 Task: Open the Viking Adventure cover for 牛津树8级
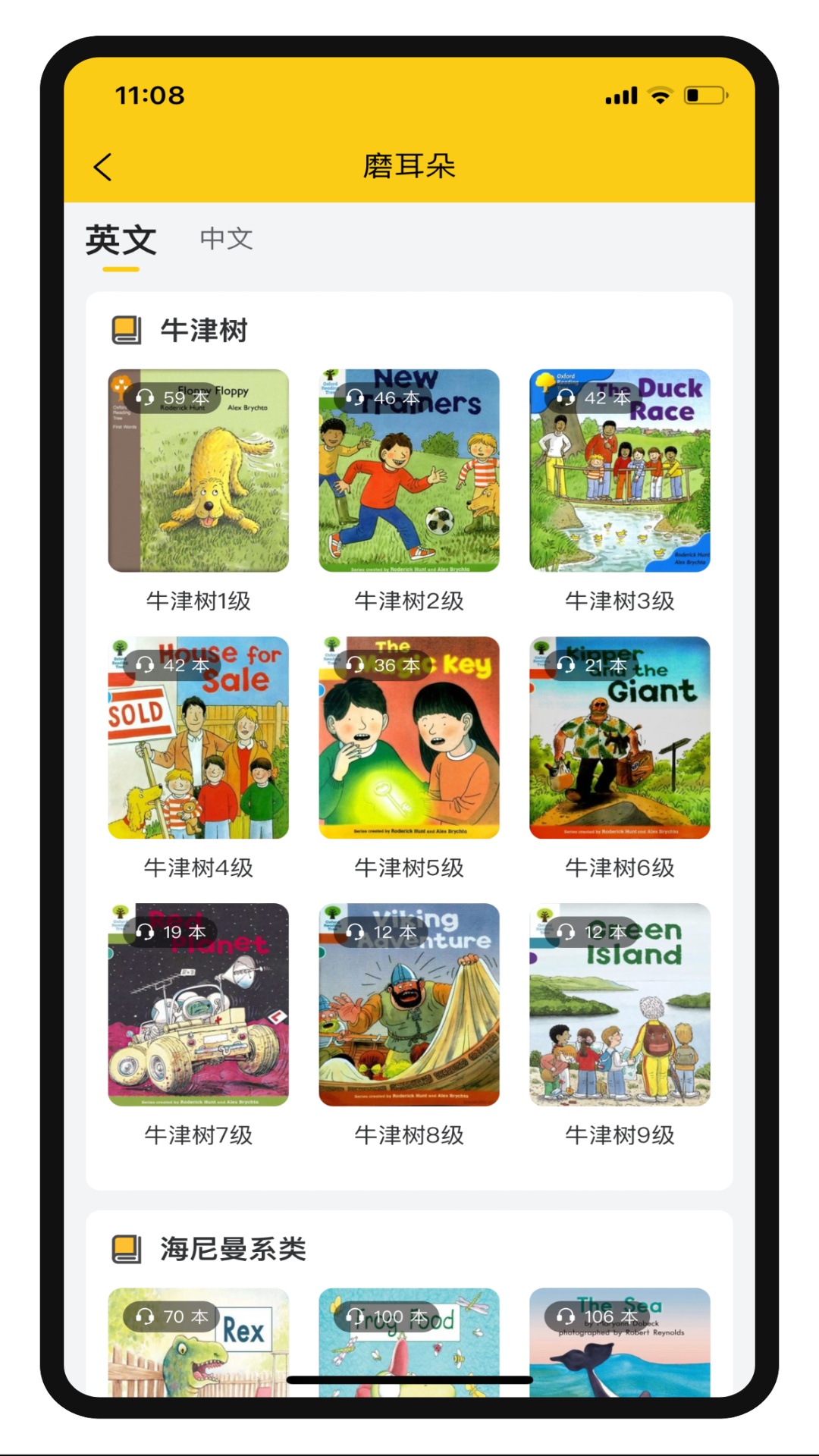409,1005
